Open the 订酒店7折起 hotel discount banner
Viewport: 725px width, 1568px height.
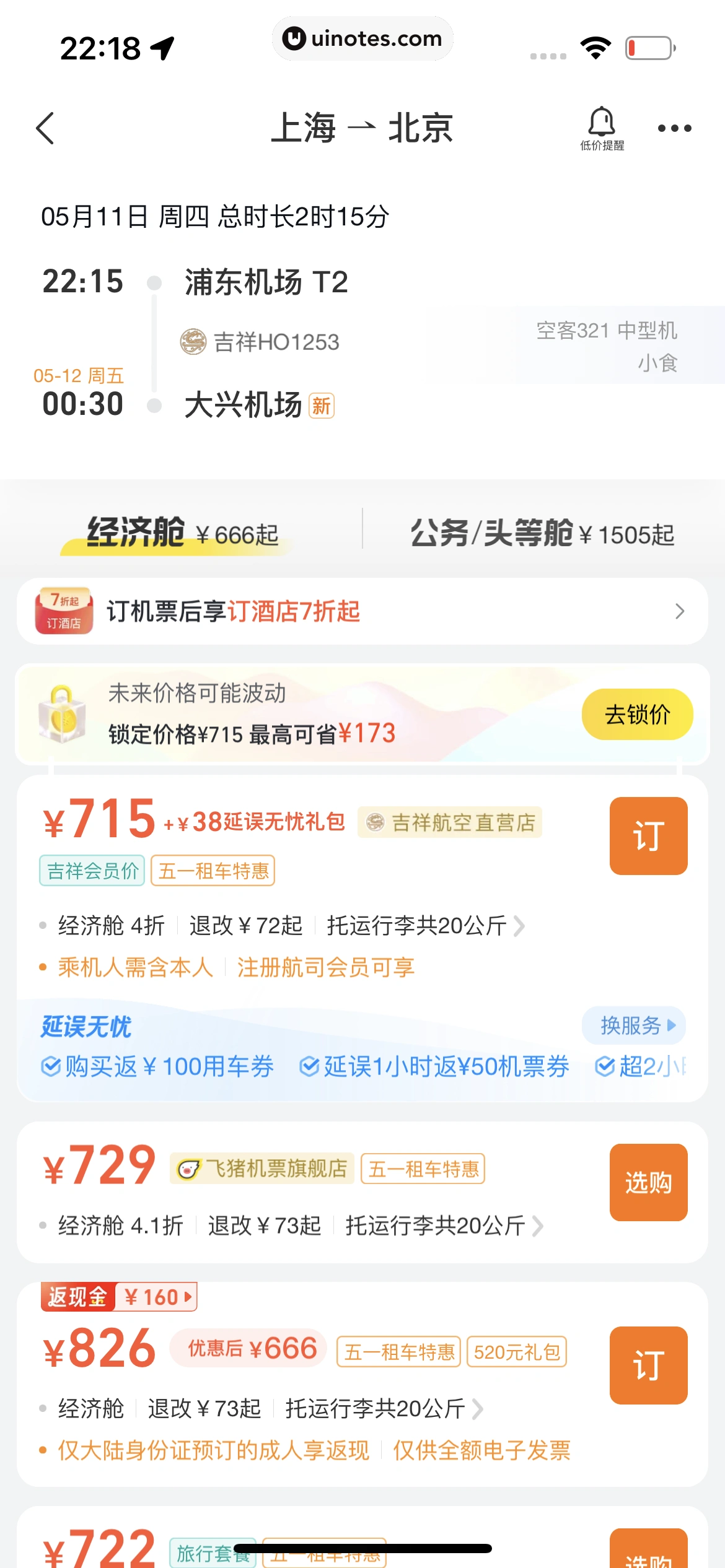point(362,611)
